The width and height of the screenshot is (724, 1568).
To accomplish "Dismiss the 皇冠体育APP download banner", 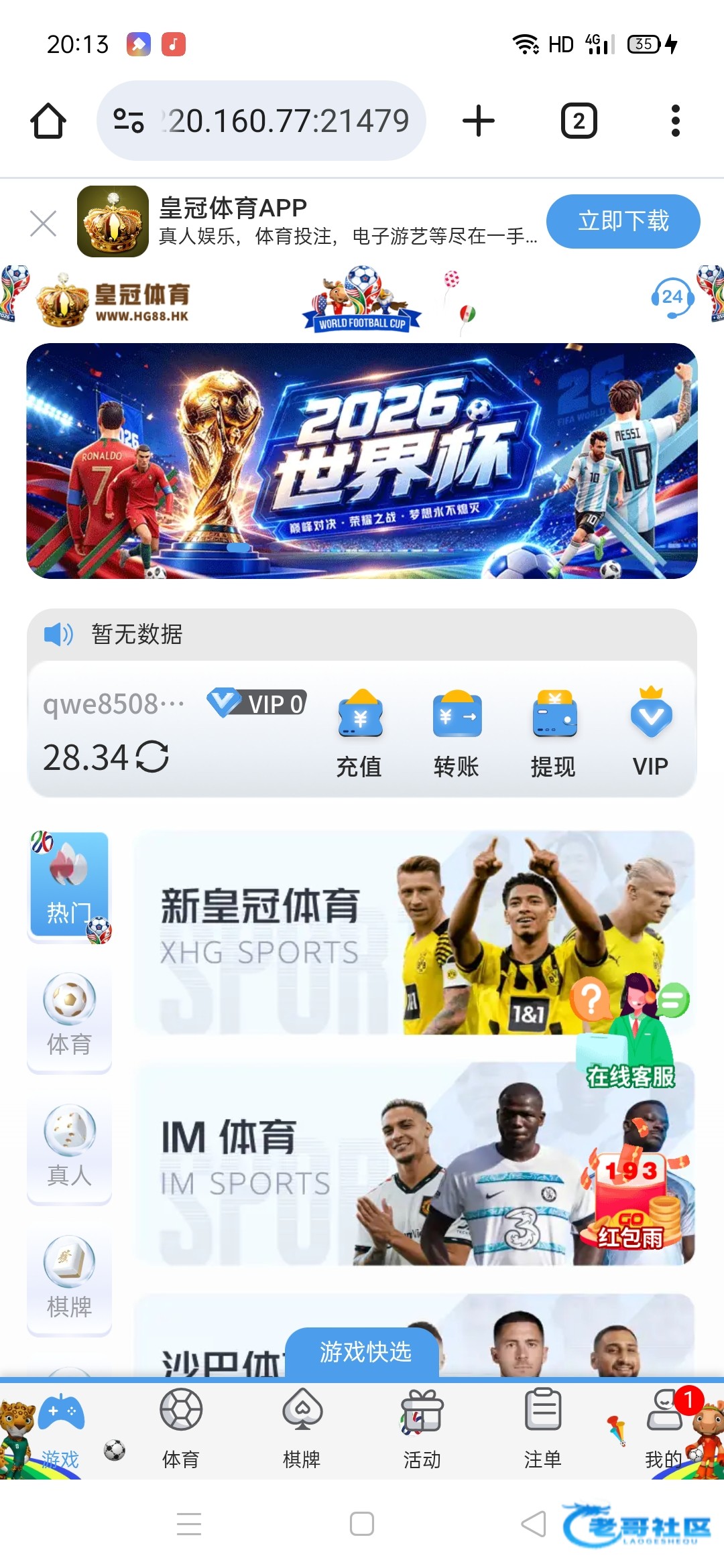I will [x=44, y=223].
